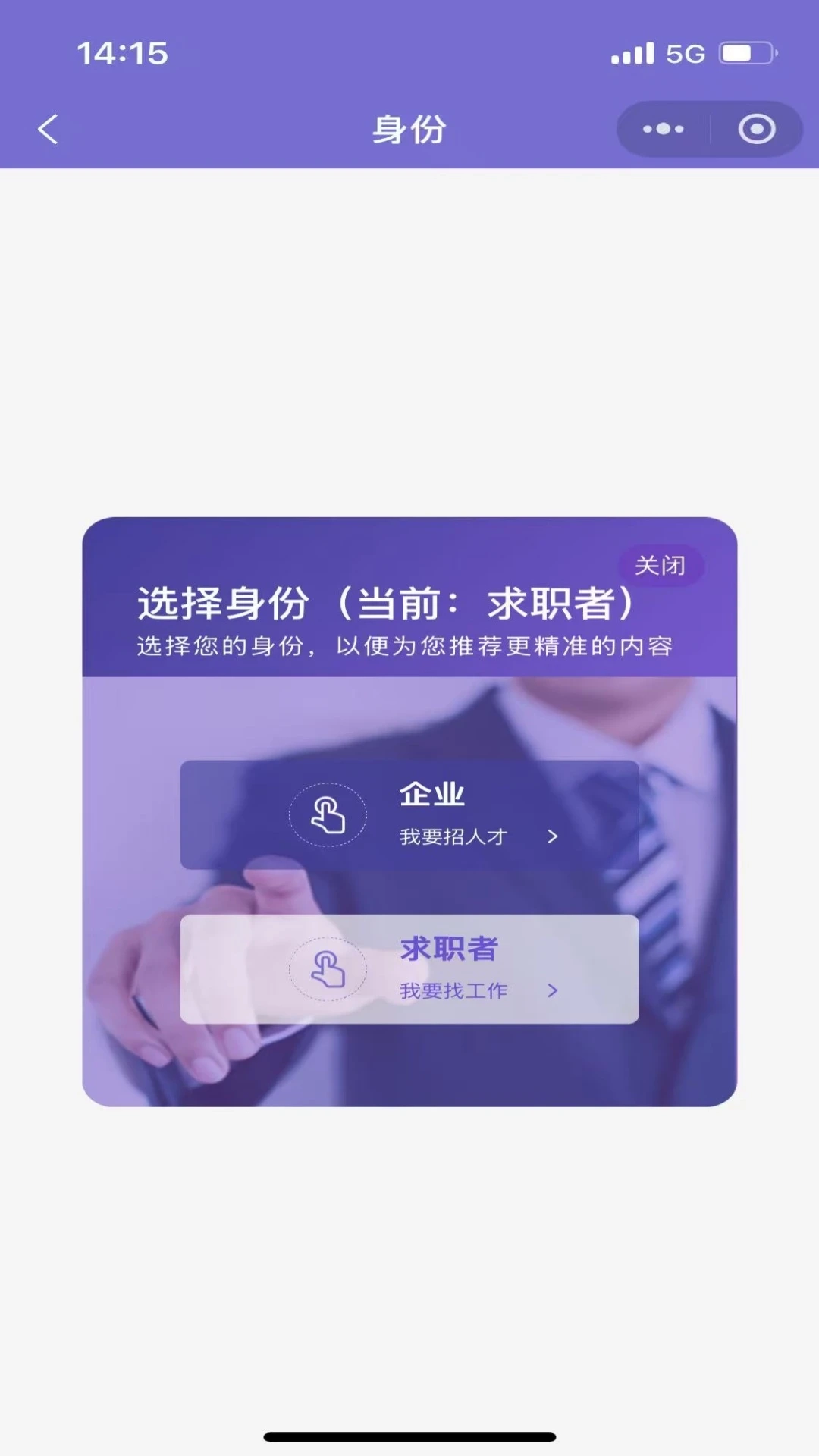Select the hand-tap icon beside 企业
The width and height of the screenshot is (819, 1456).
point(329,814)
